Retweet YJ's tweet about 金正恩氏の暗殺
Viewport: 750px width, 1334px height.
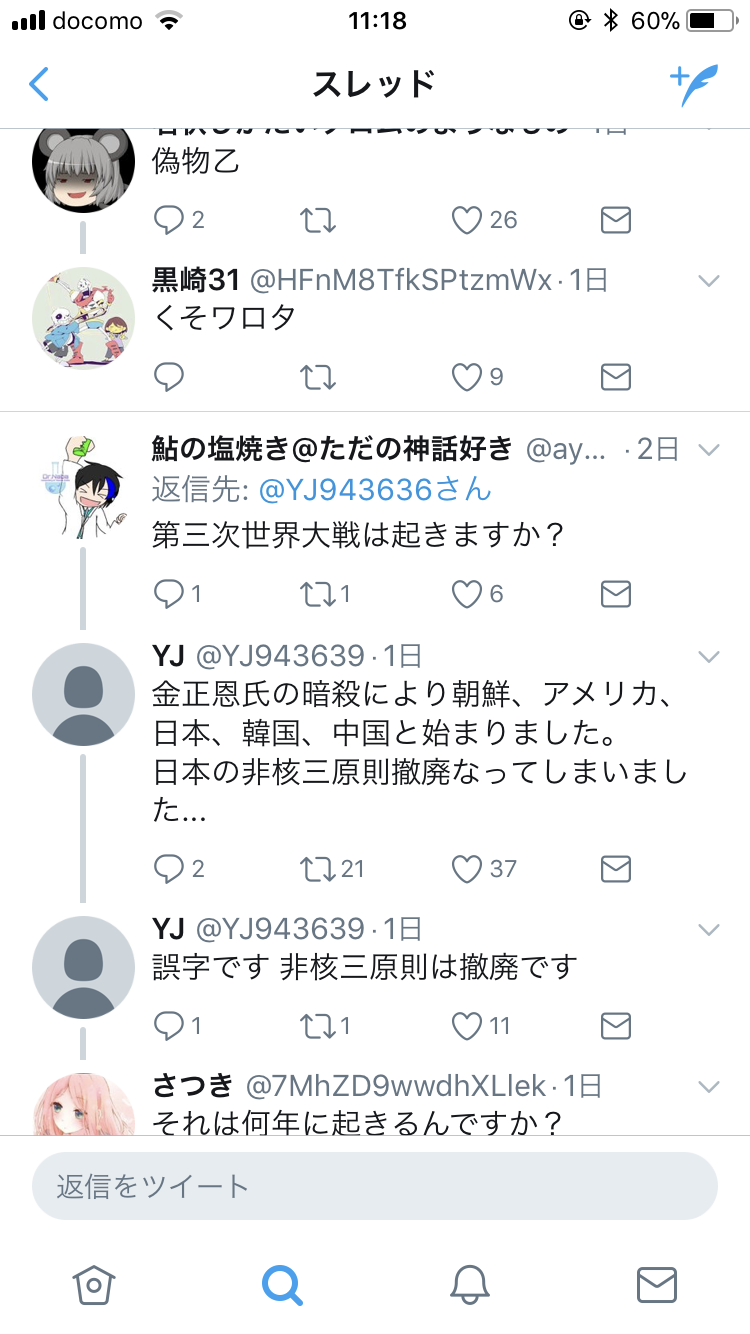[318, 868]
